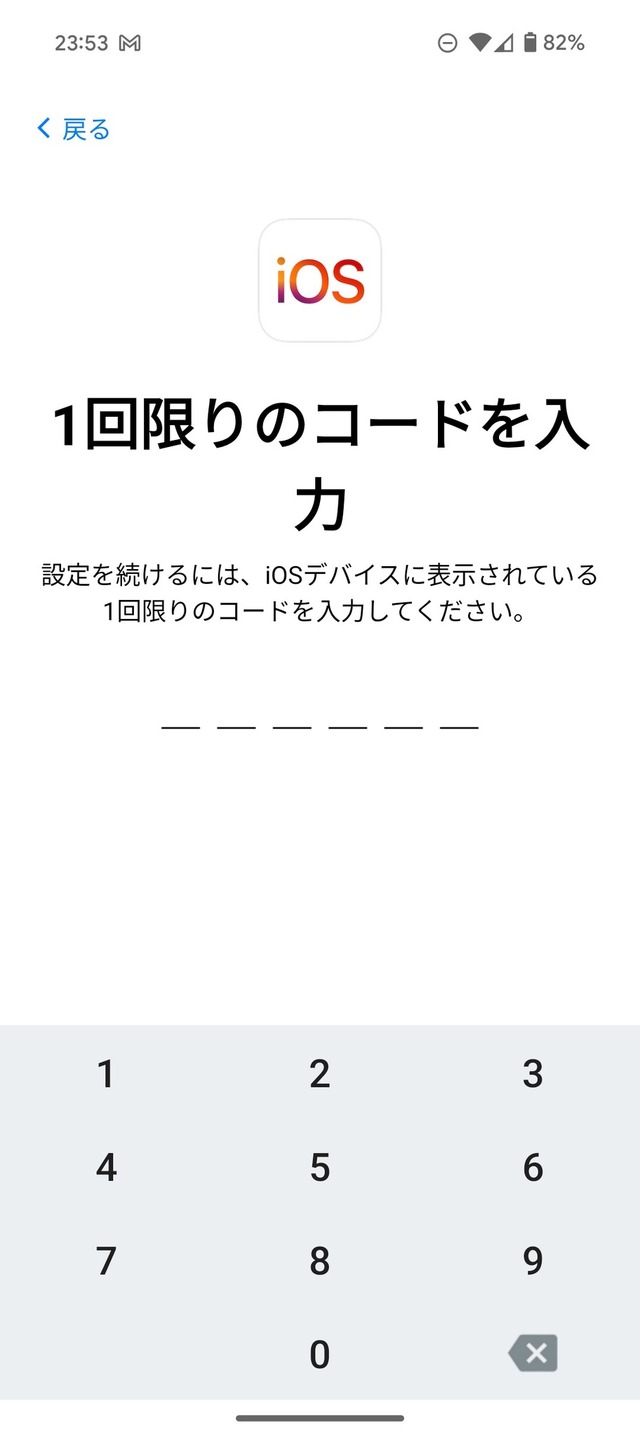Enter digit 0 on the keypad
Viewport: 640px width, 1437px height.
tap(320, 1354)
